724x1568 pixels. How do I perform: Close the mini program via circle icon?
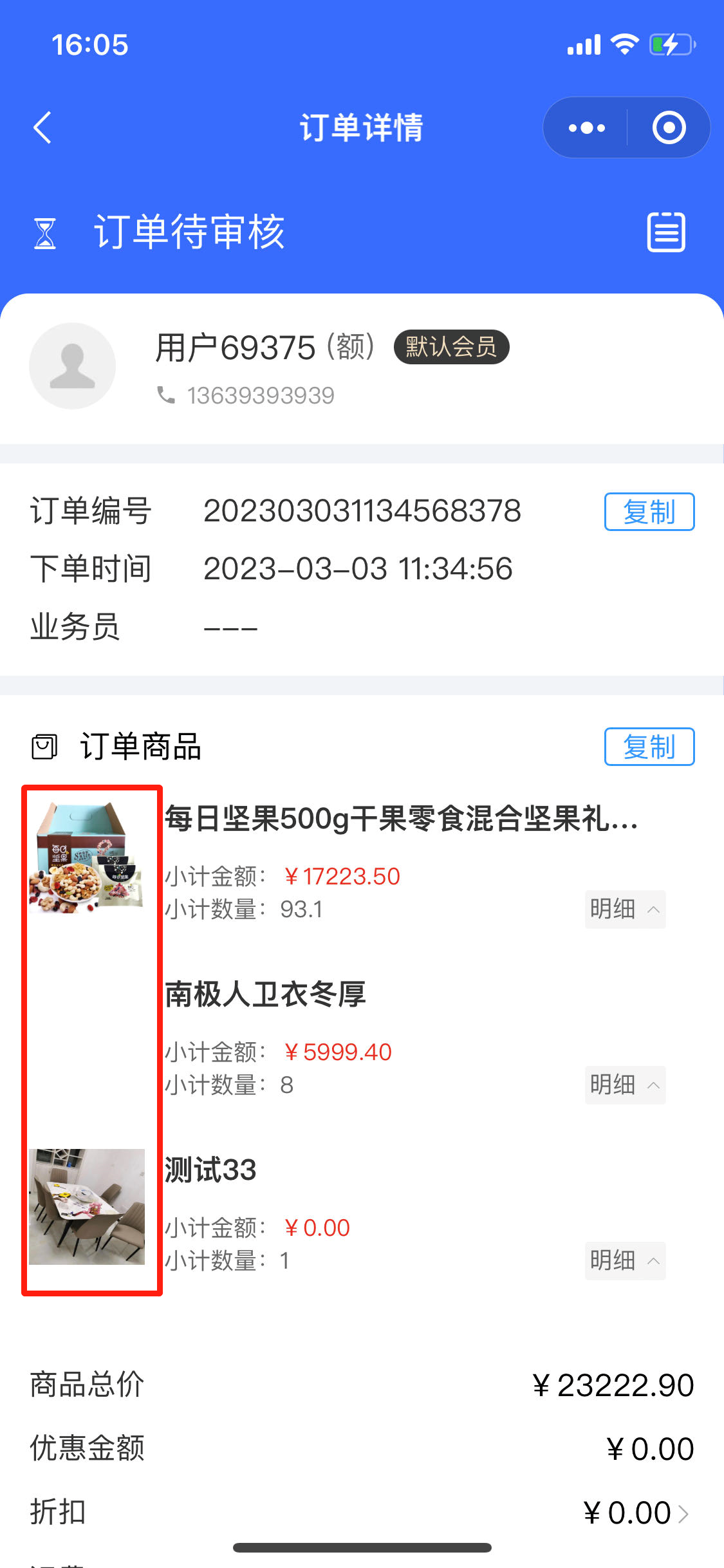[669, 127]
